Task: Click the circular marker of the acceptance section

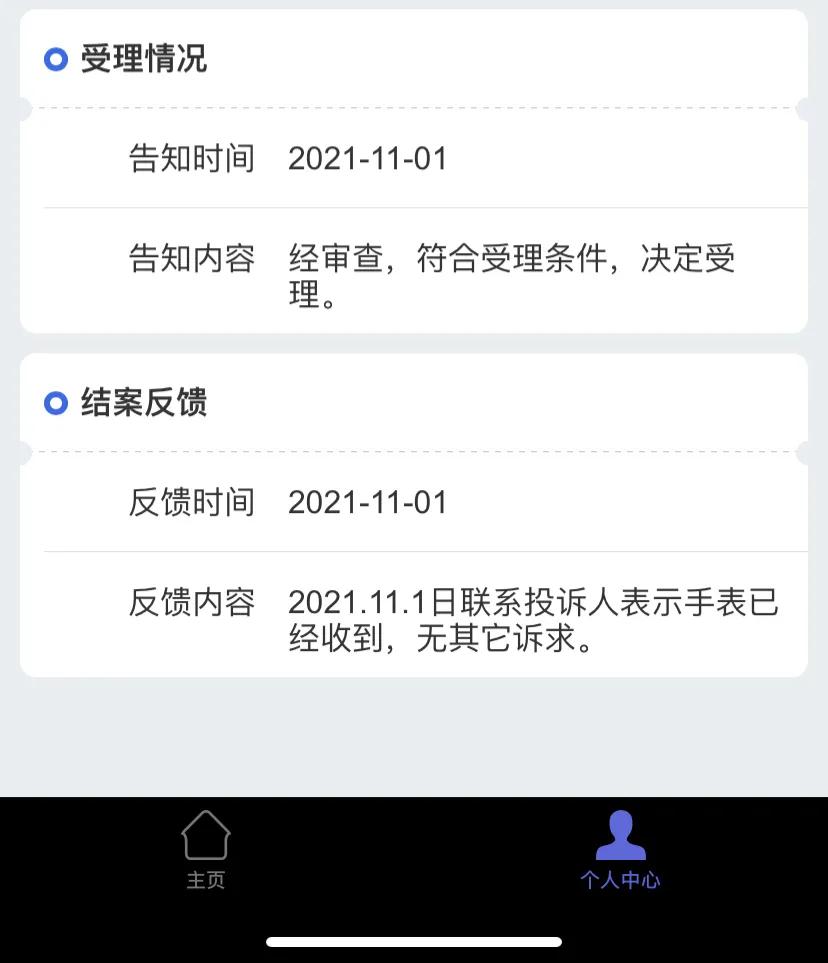Action: tap(55, 58)
